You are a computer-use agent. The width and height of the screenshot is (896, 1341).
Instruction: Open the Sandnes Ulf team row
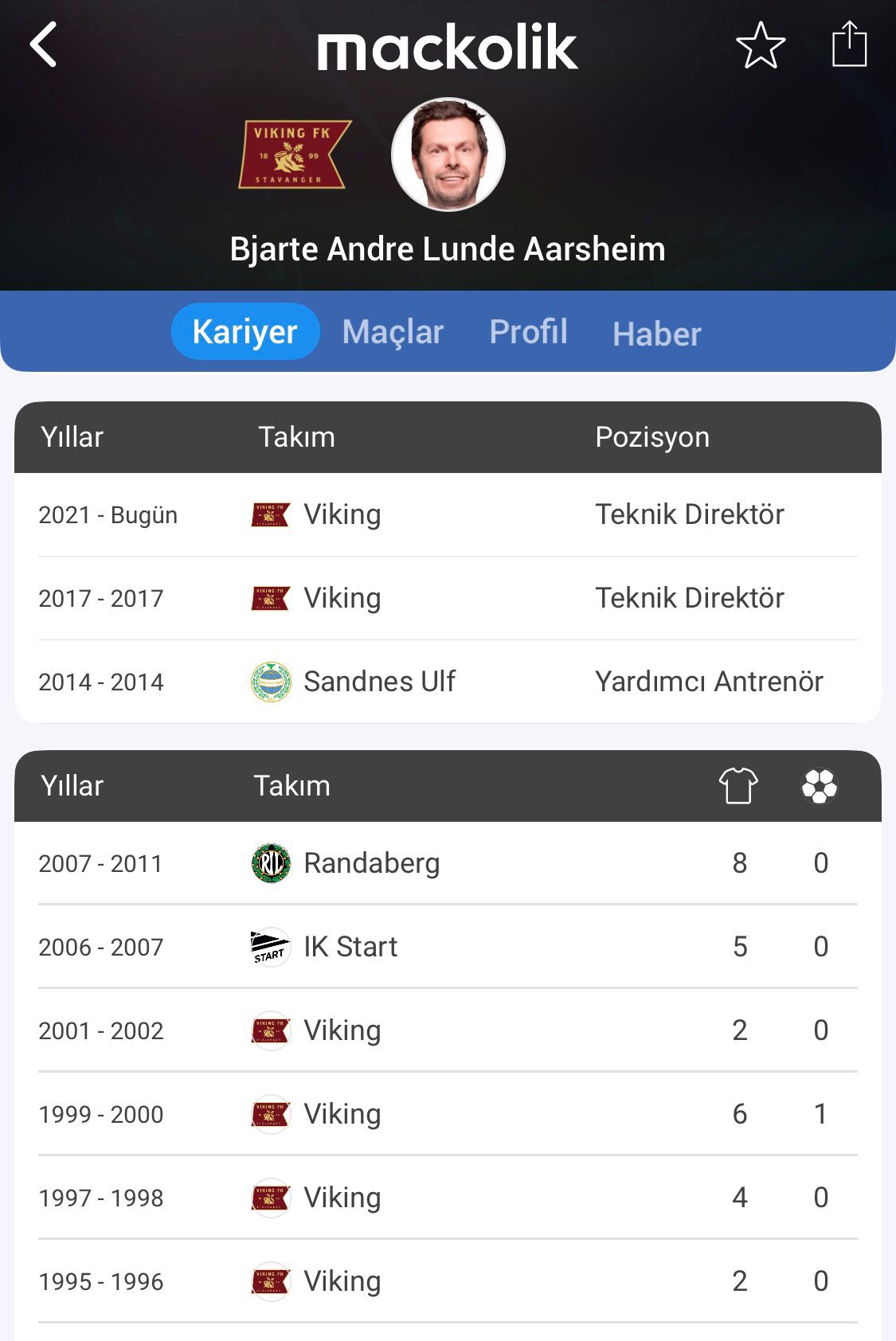[x=378, y=682]
